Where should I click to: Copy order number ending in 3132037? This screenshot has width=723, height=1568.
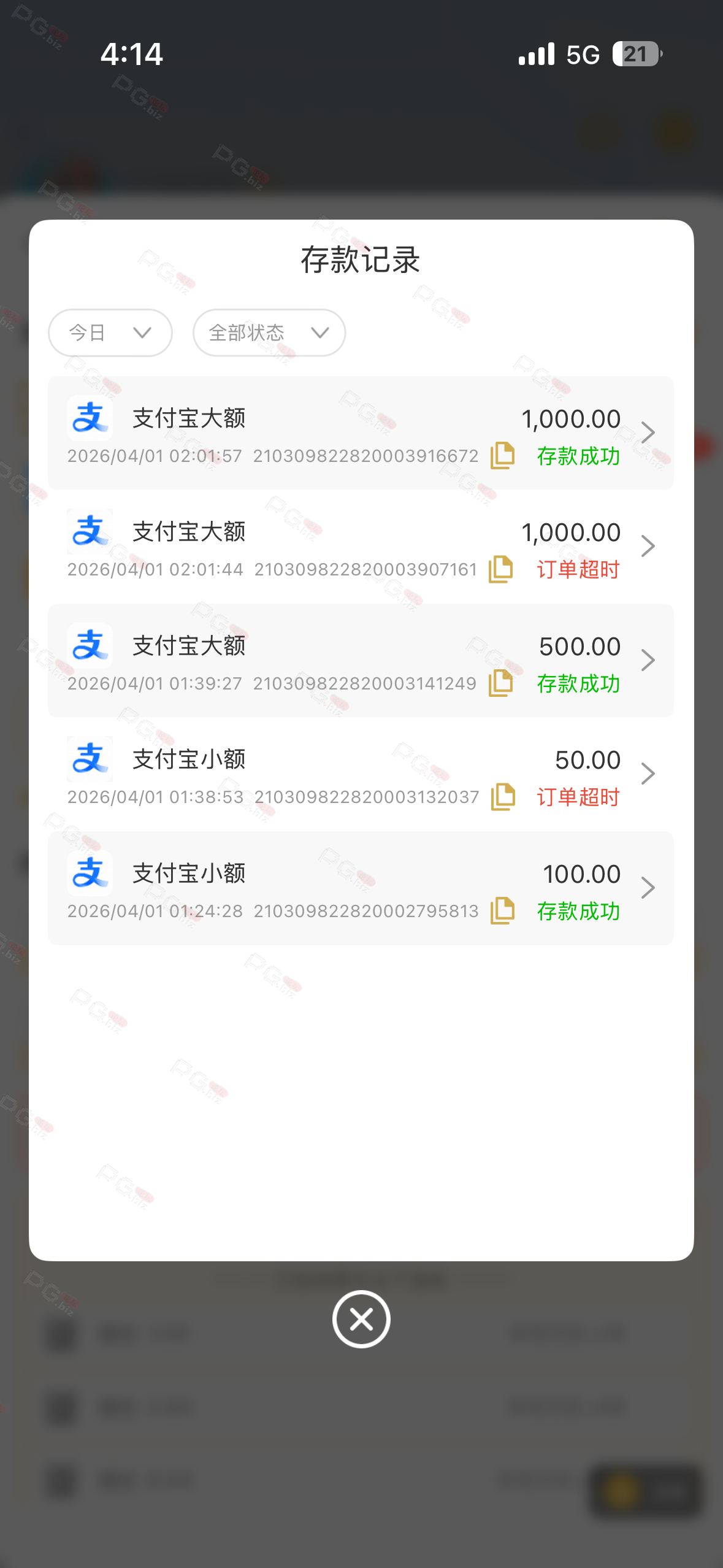pyautogui.click(x=503, y=797)
